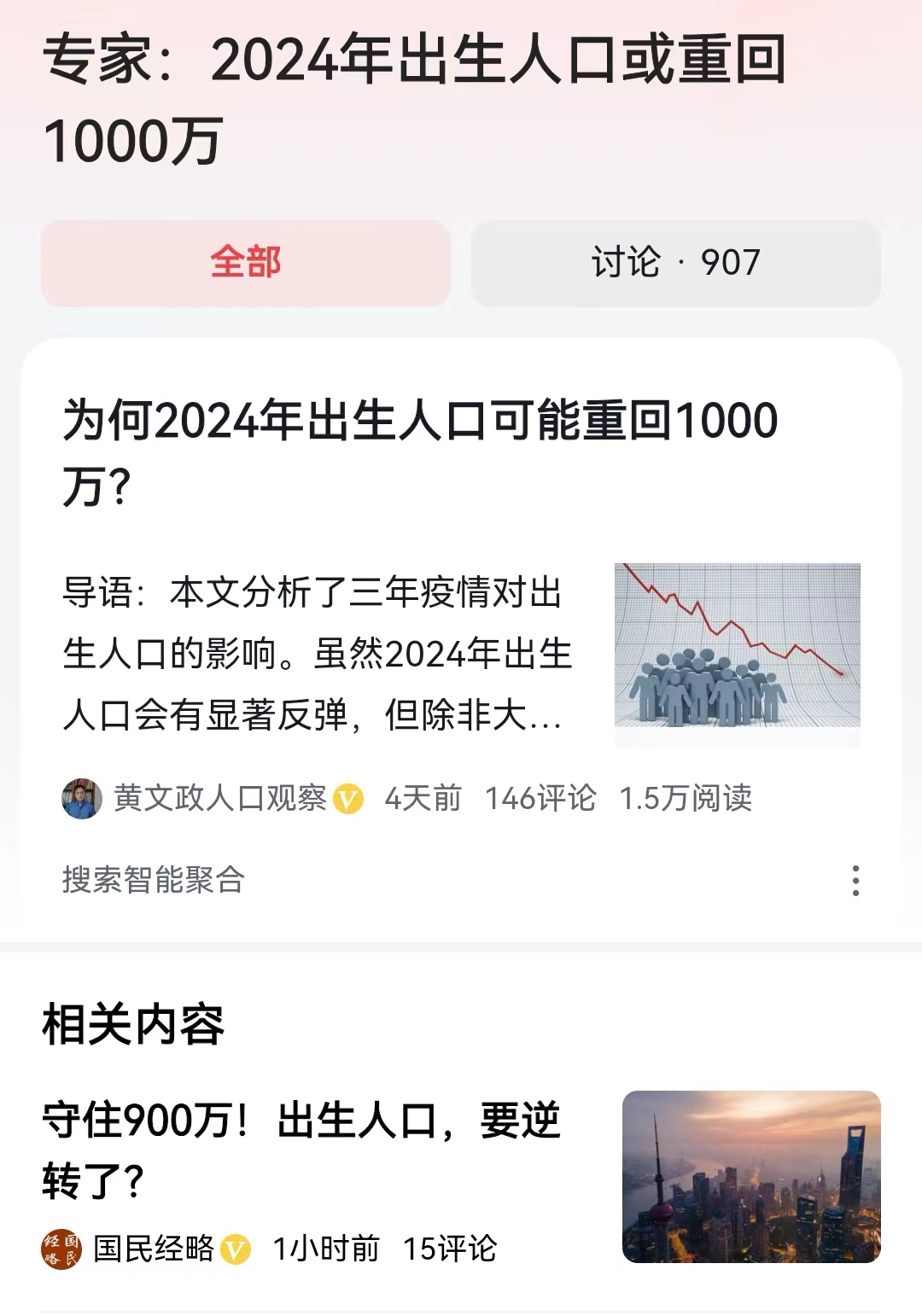This screenshot has width=922, height=1316.
Task: Click 146评论 to view comments
Action: click(x=541, y=799)
